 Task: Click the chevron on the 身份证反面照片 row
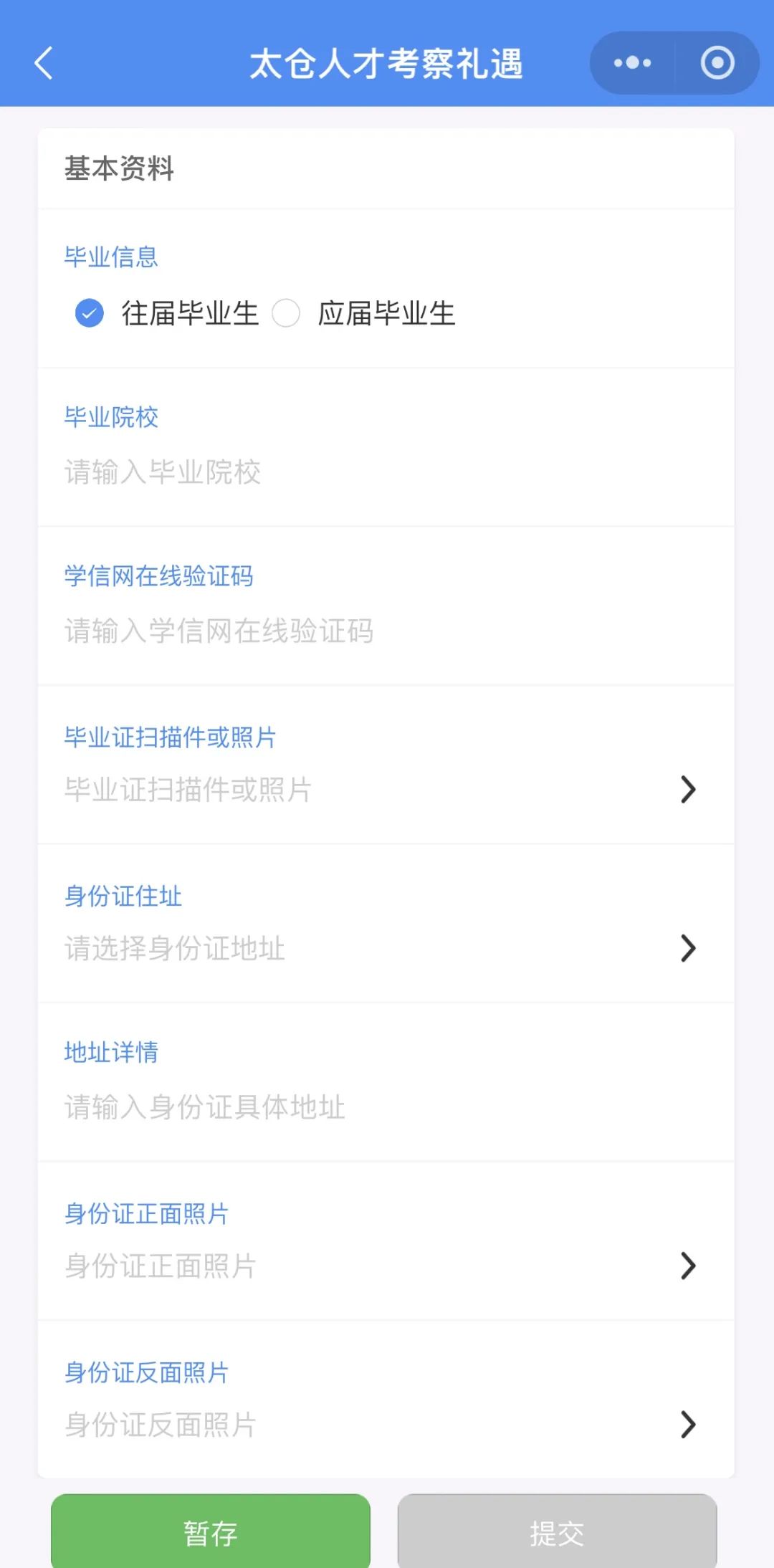(687, 1425)
